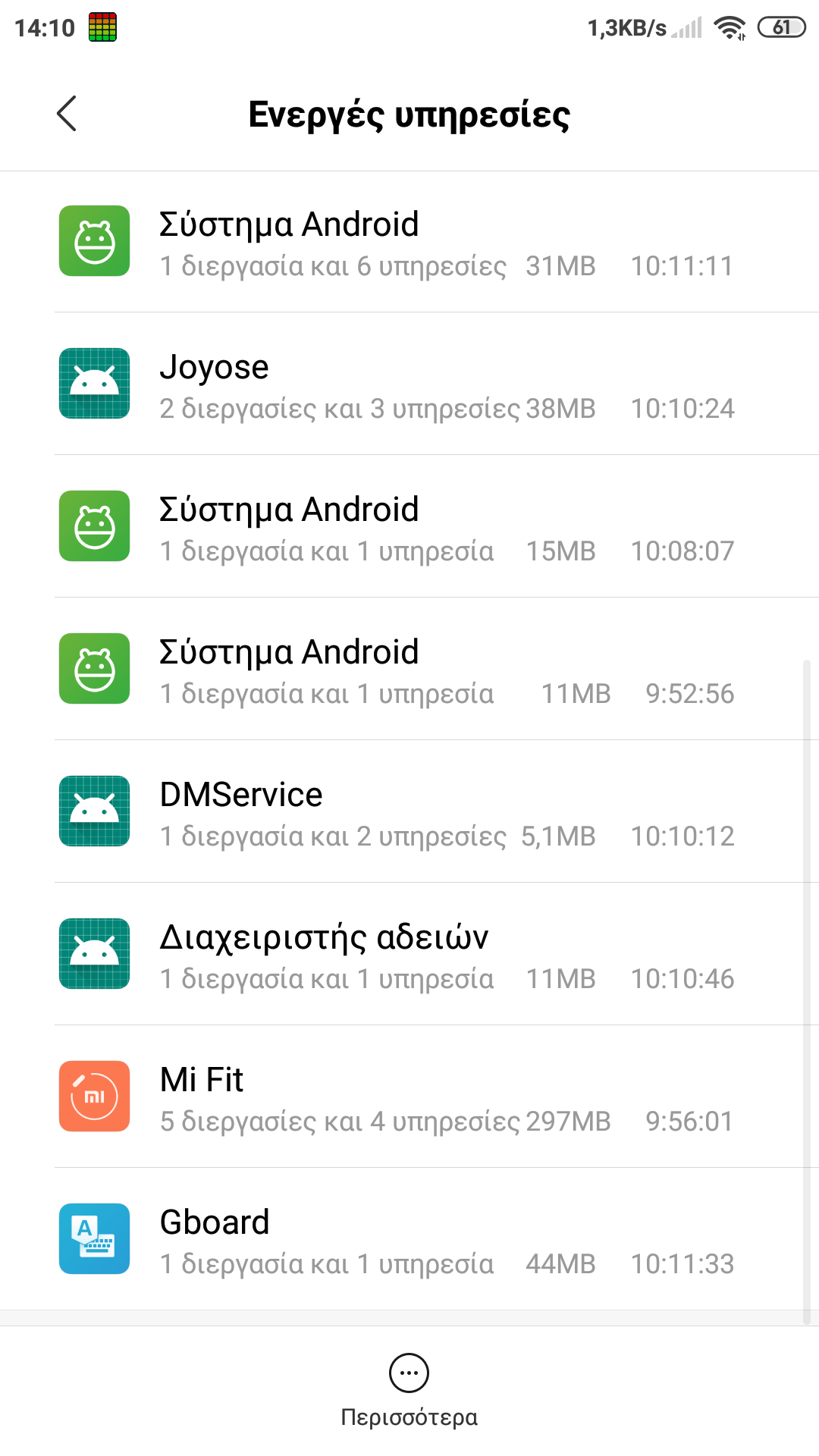View DMService service details
The width and height of the screenshot is (819, 1456).
[409, 812]
